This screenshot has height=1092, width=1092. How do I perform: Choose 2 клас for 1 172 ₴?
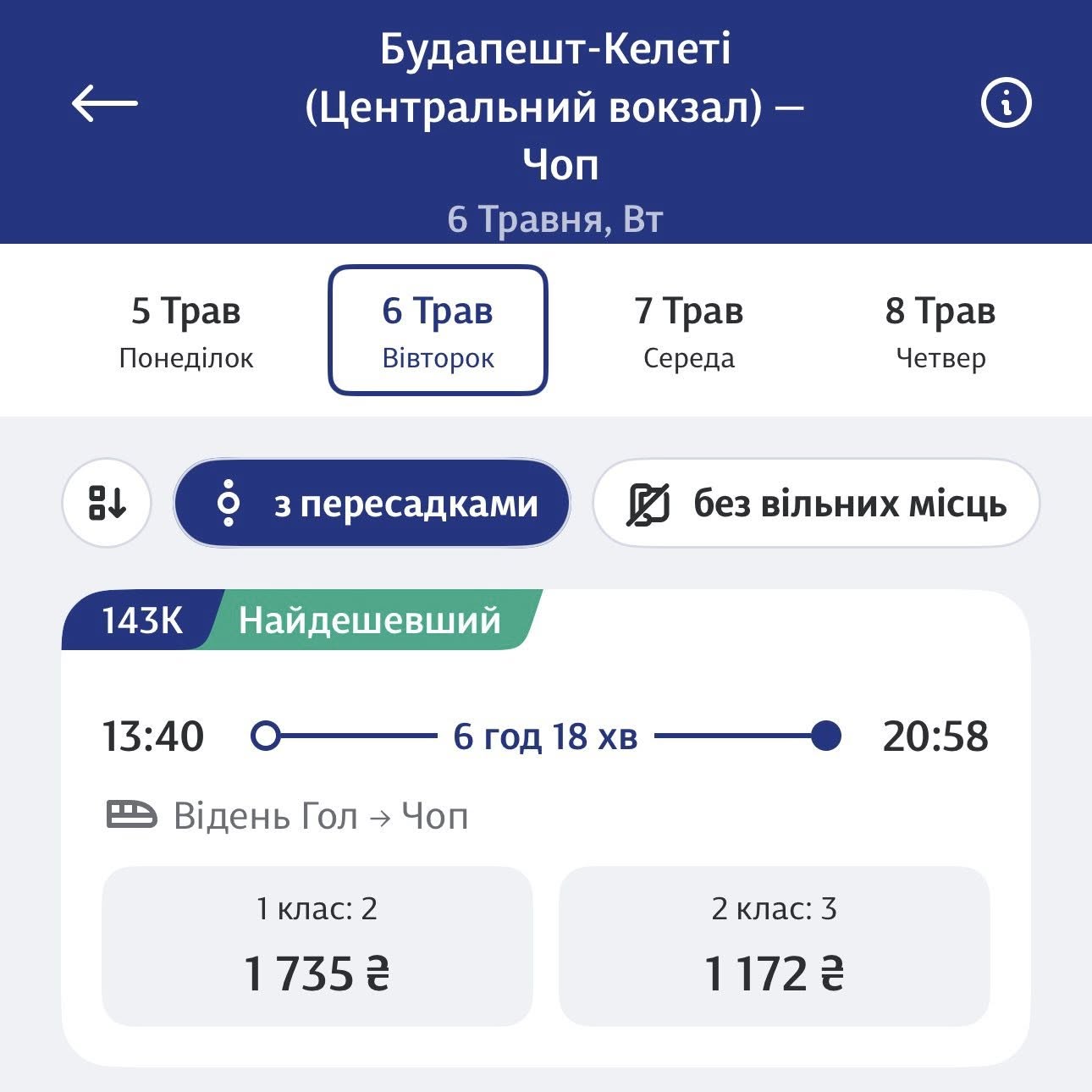pyautogui.click(x=774, y=946)
